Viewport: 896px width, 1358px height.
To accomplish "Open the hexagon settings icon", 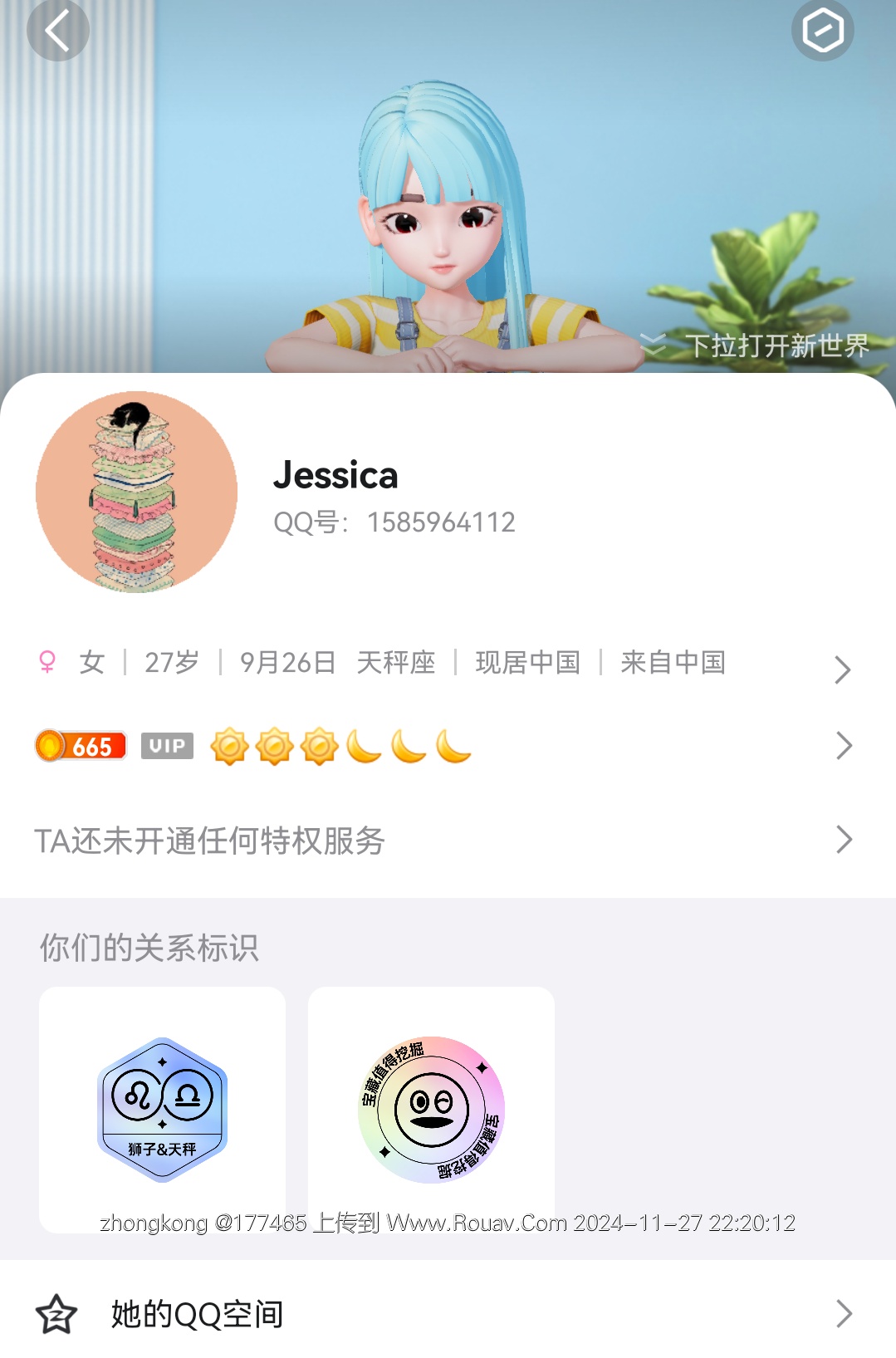I will [x=822, y=31].
